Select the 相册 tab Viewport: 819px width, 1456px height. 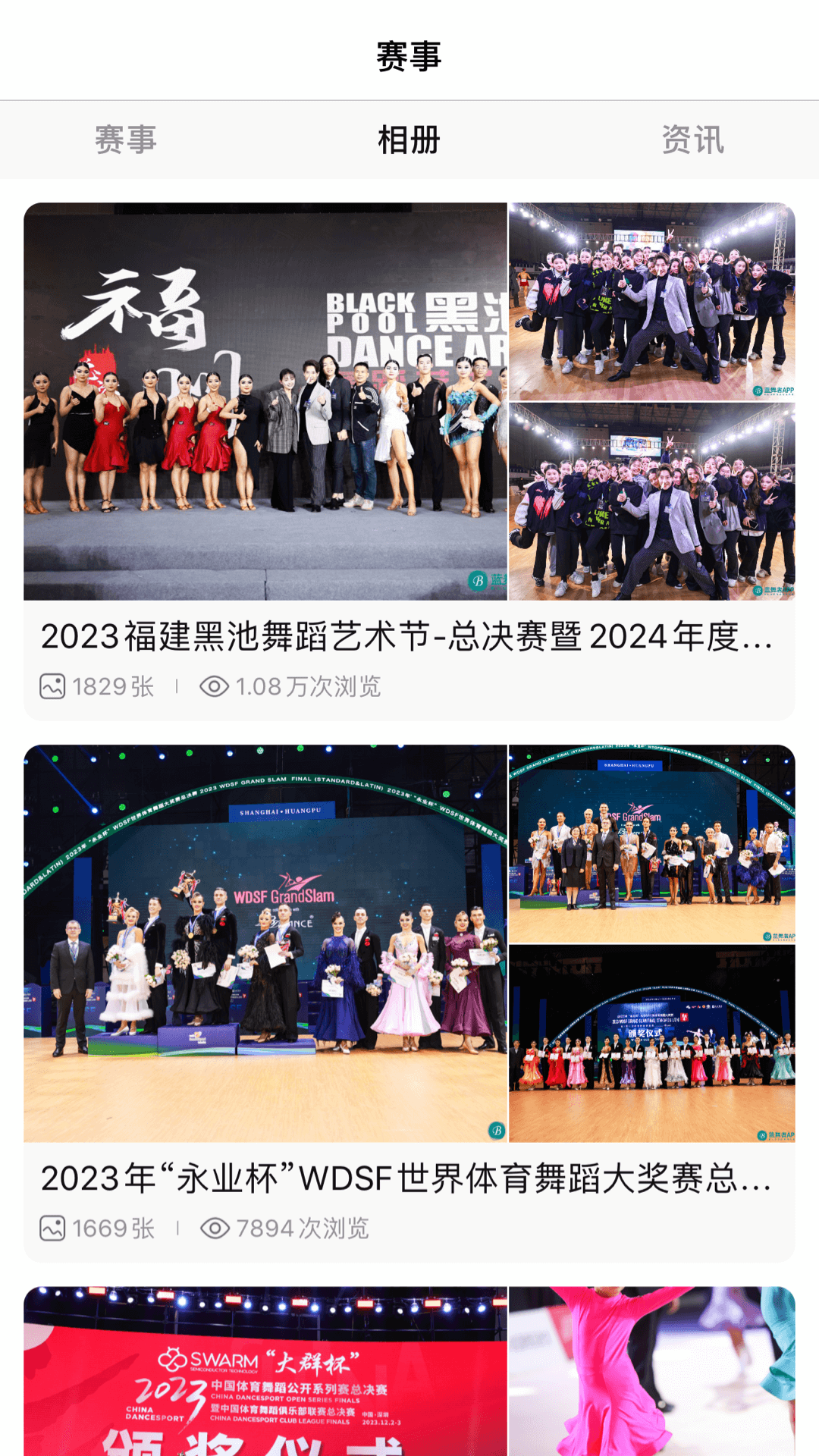(409, 140)
